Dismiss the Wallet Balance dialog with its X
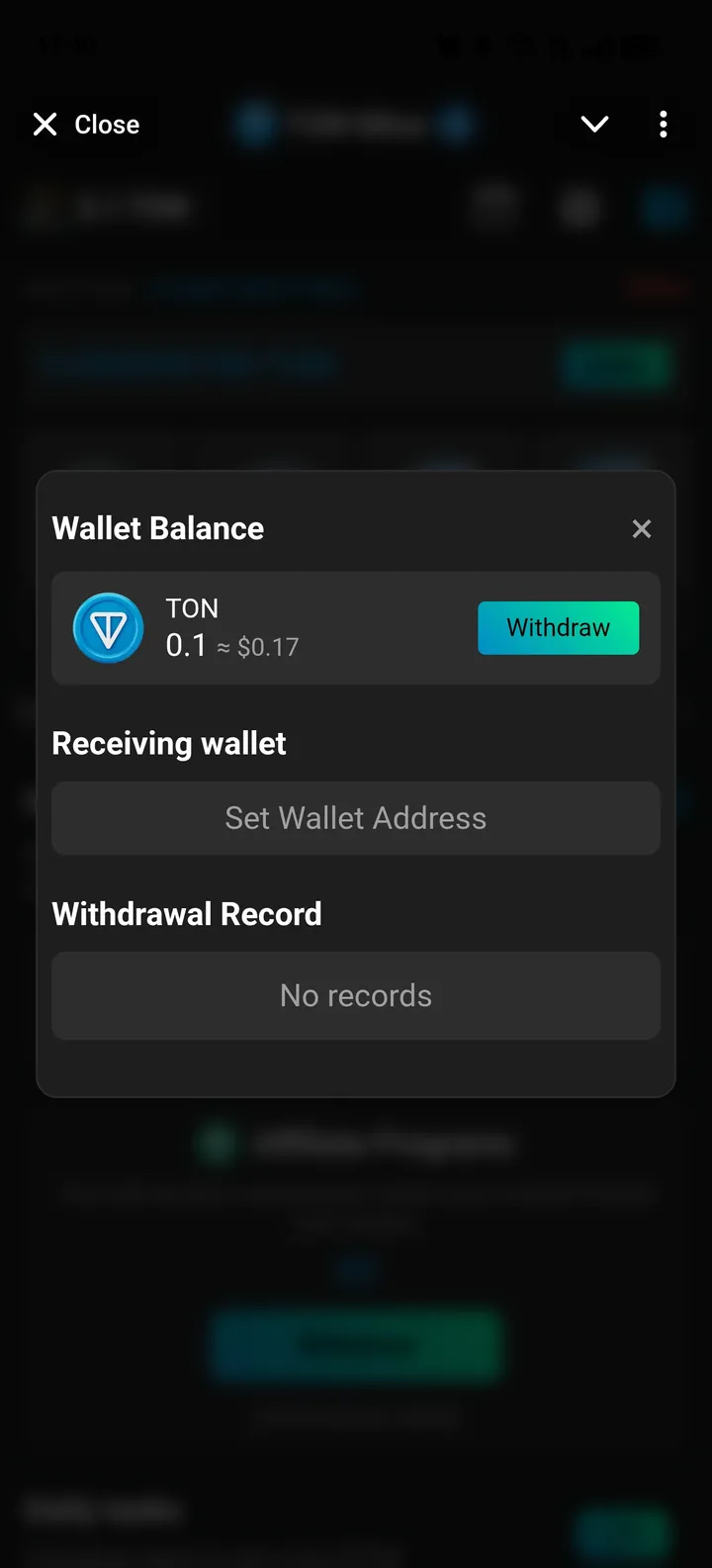 coord(641,528)
